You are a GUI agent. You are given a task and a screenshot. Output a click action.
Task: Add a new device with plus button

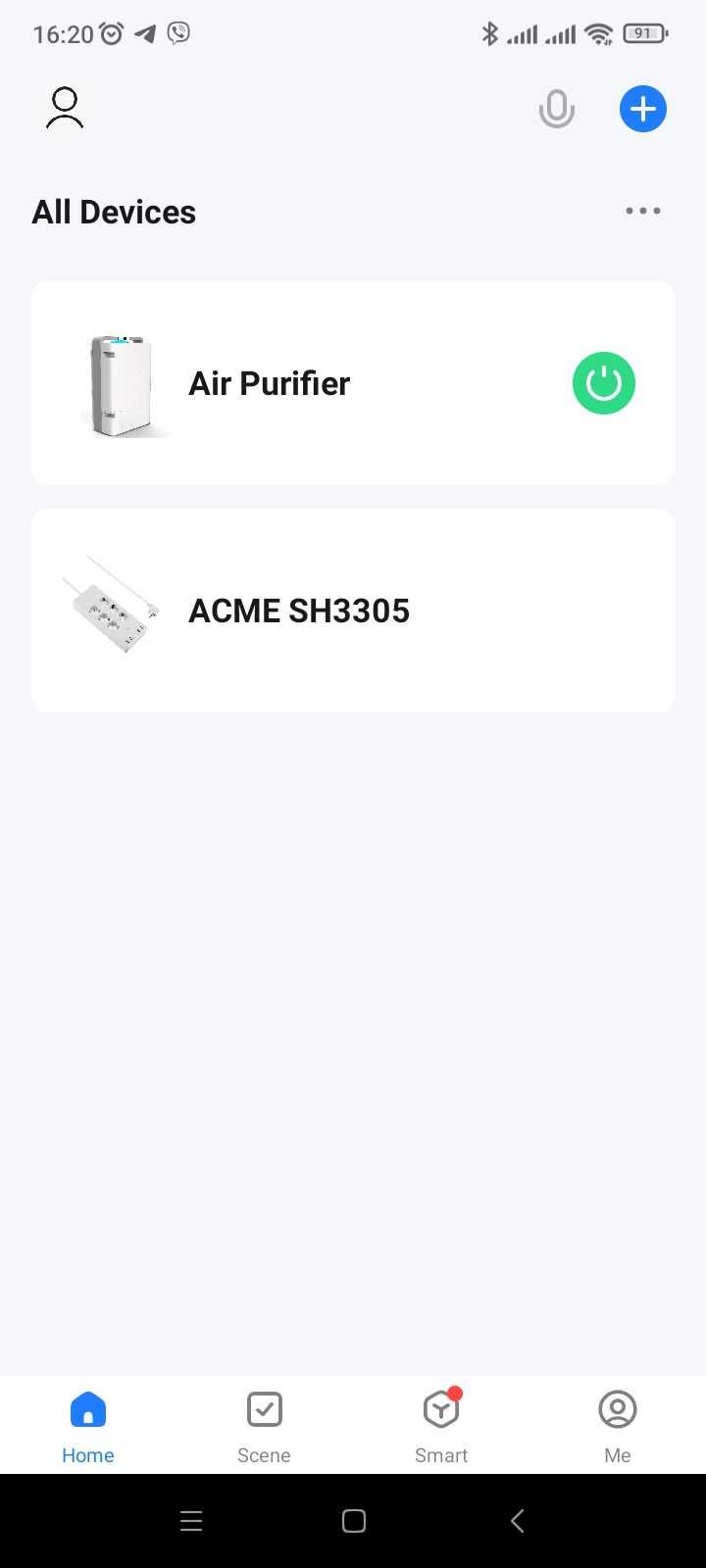click(x=642, y=109)
